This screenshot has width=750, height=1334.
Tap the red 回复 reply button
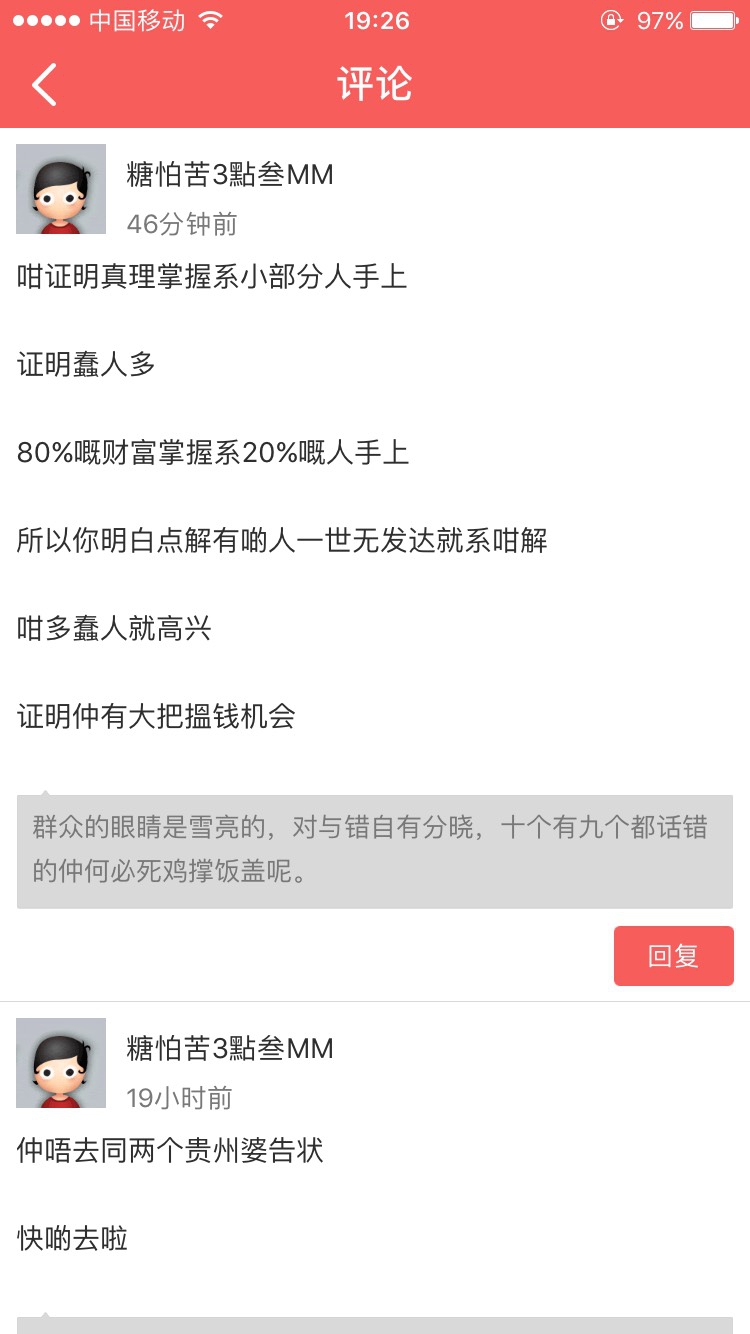point(673,956)
